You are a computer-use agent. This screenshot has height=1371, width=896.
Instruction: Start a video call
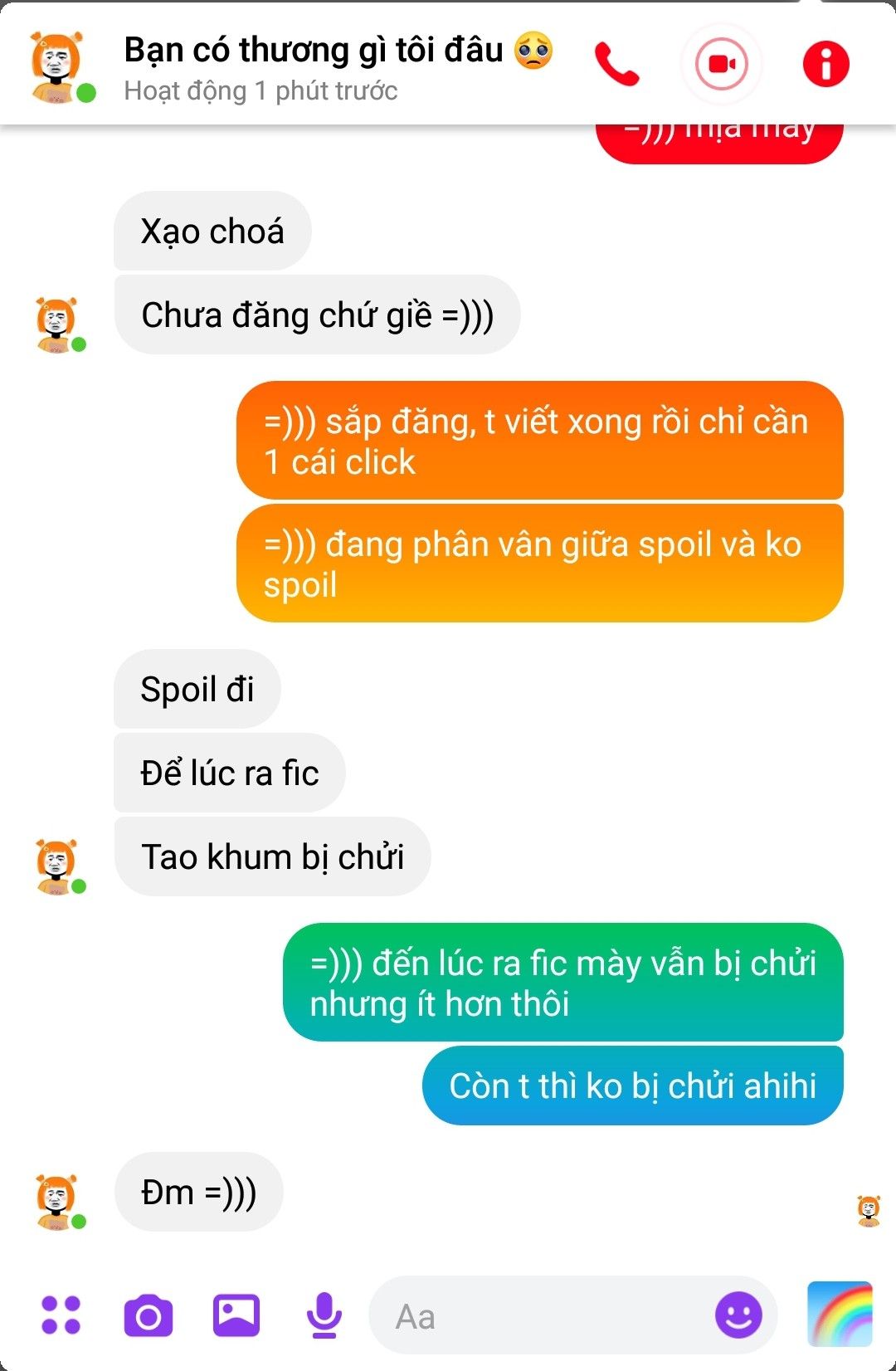(x=720, y=65)
